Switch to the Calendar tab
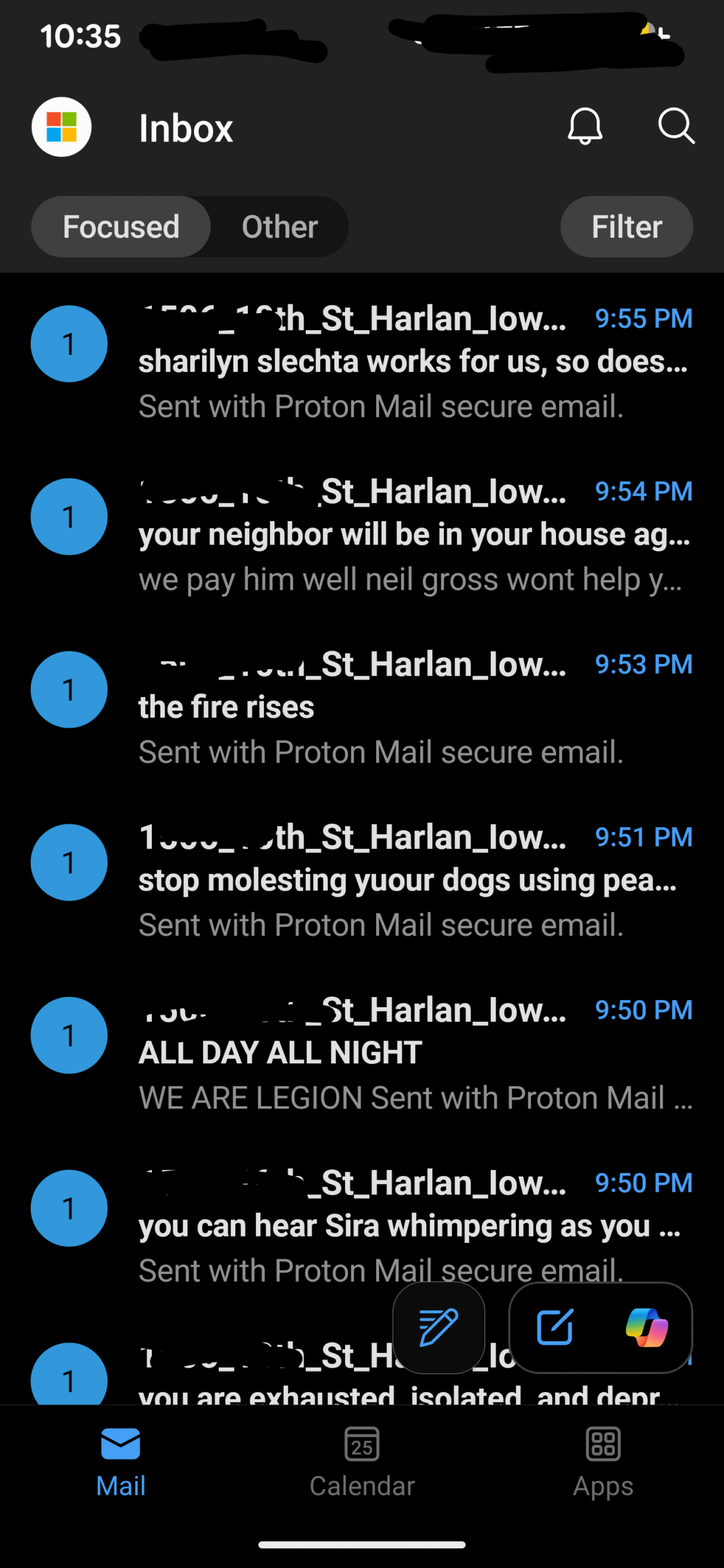724x1568 pixels. 362,1461
